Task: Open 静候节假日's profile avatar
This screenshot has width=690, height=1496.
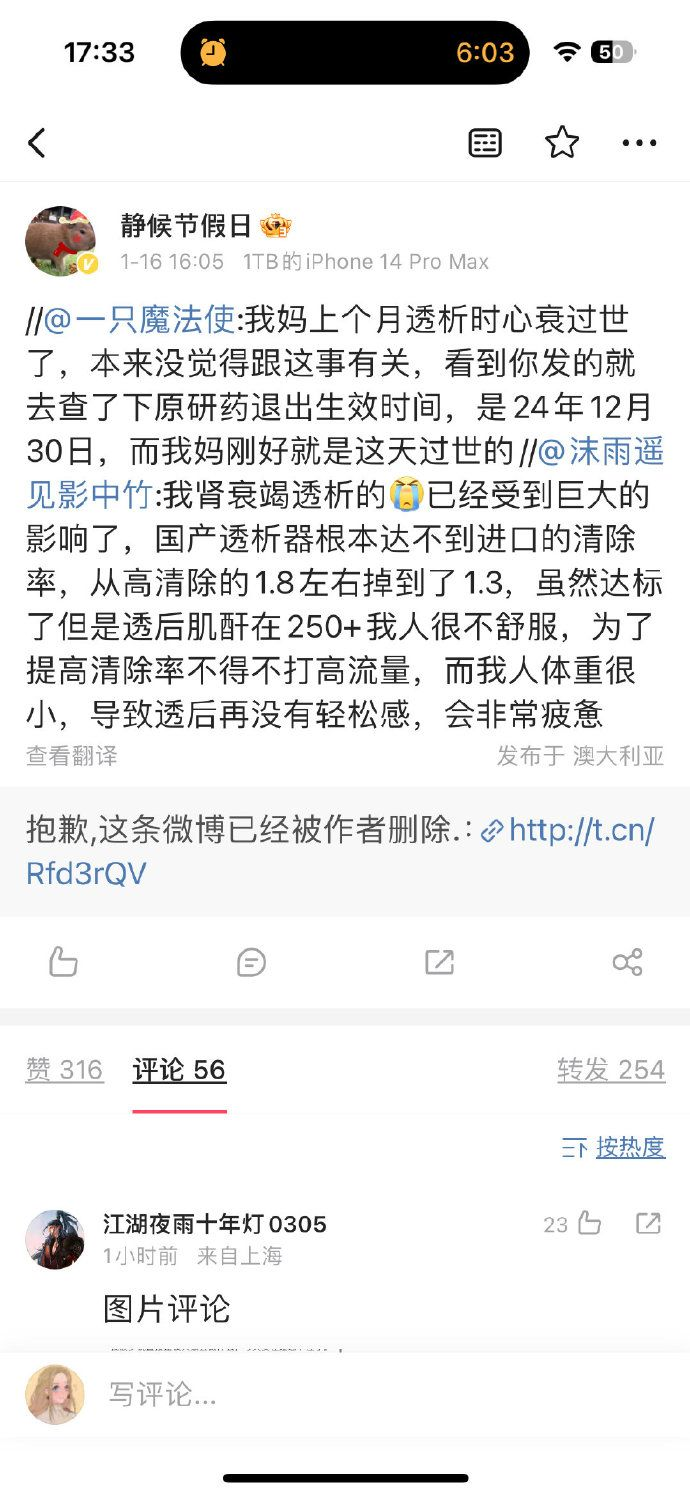Action: click(60, 242)
